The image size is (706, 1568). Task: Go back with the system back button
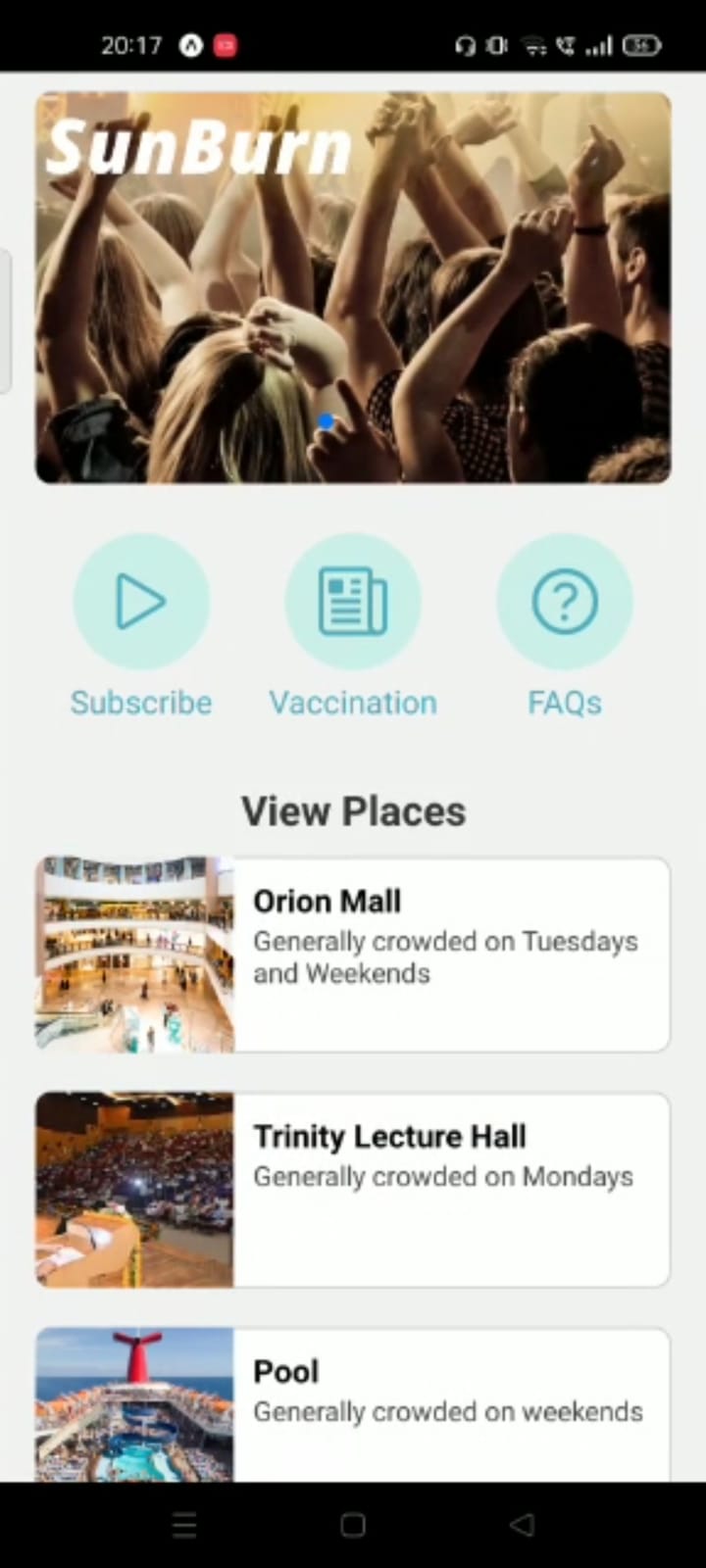[x=522, y=1525]
